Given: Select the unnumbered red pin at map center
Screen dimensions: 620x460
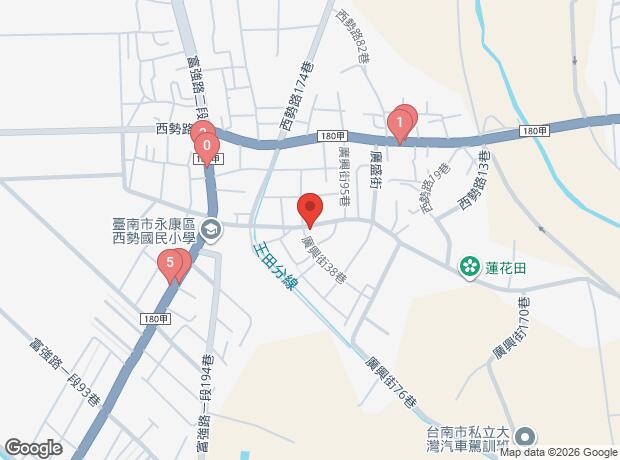Looking at the screenshot, I should coord(310,209).
